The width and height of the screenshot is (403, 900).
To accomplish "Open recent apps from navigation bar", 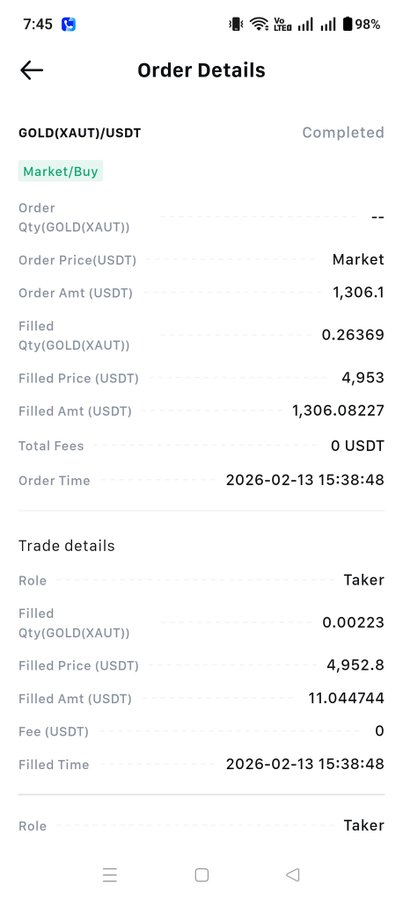I will [110, 875].
